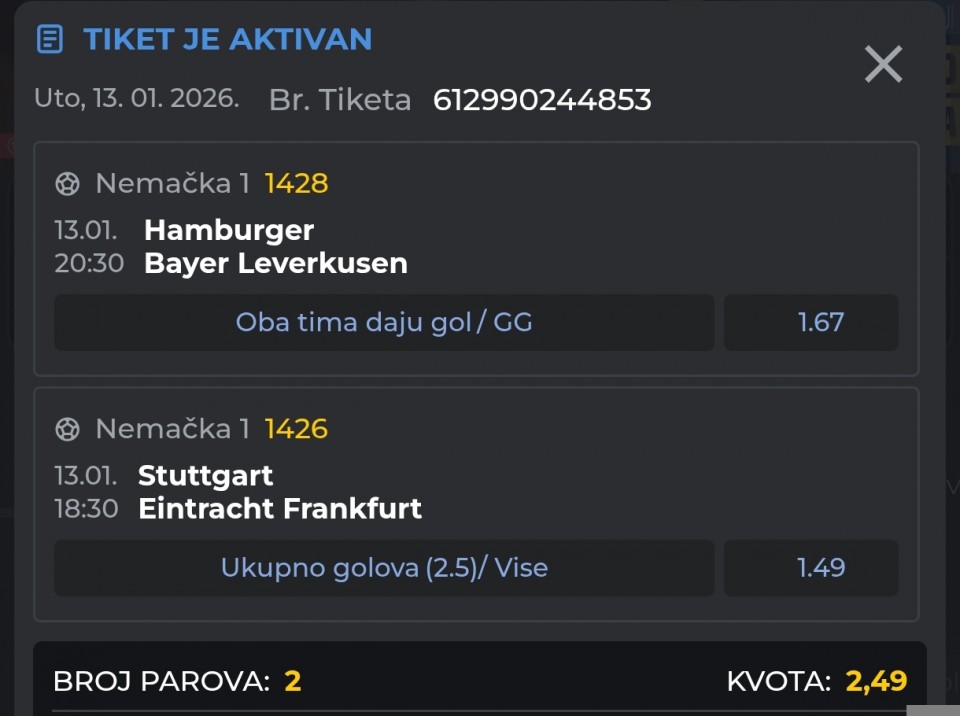Open the Hamburger vs Bayer Leverkusen match
Viewport: 960px width, 716px height.
(x=275, y=247)
